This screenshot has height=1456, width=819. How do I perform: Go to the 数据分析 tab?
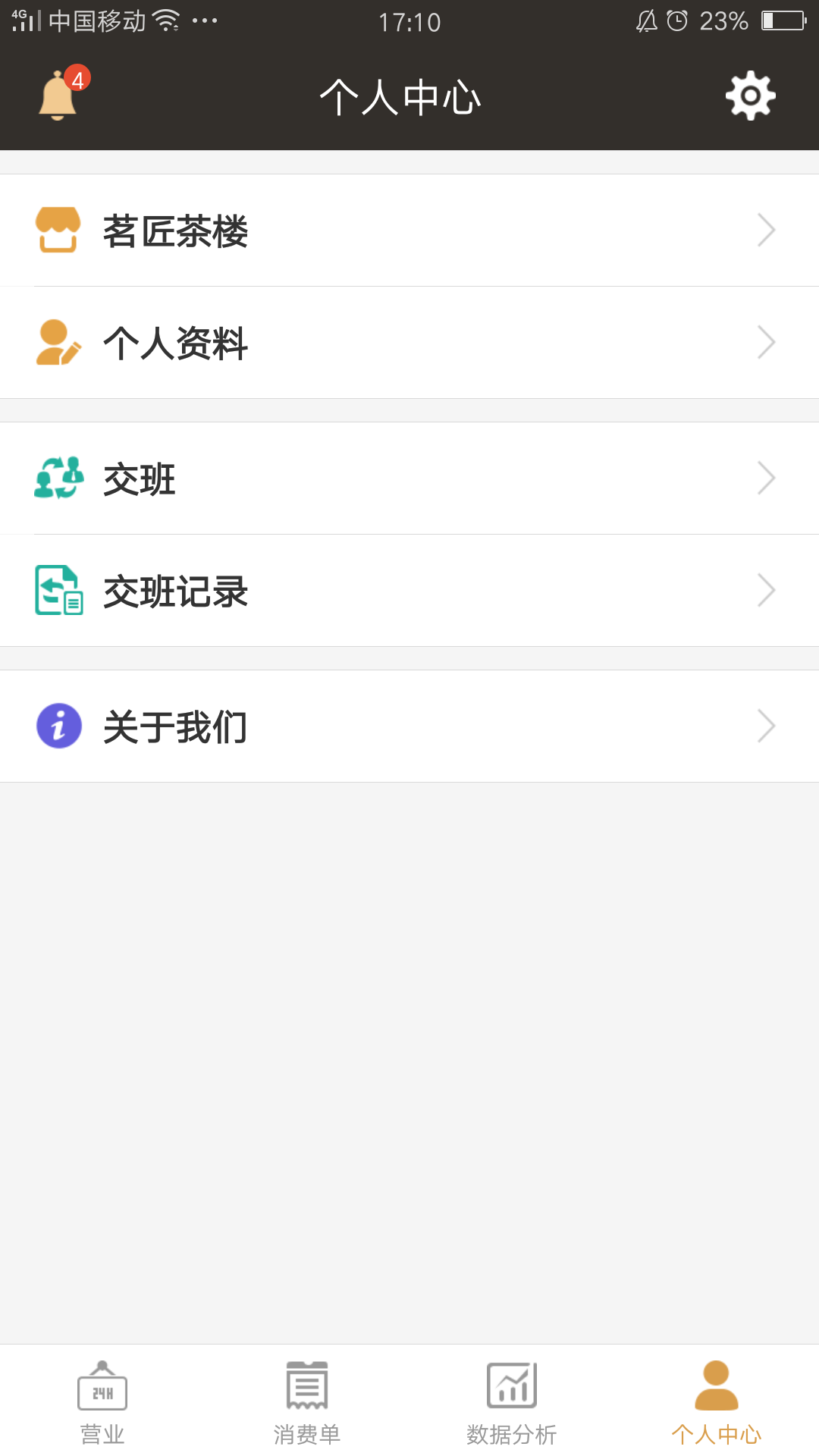pyautogui.click(x=512, y=1401)
